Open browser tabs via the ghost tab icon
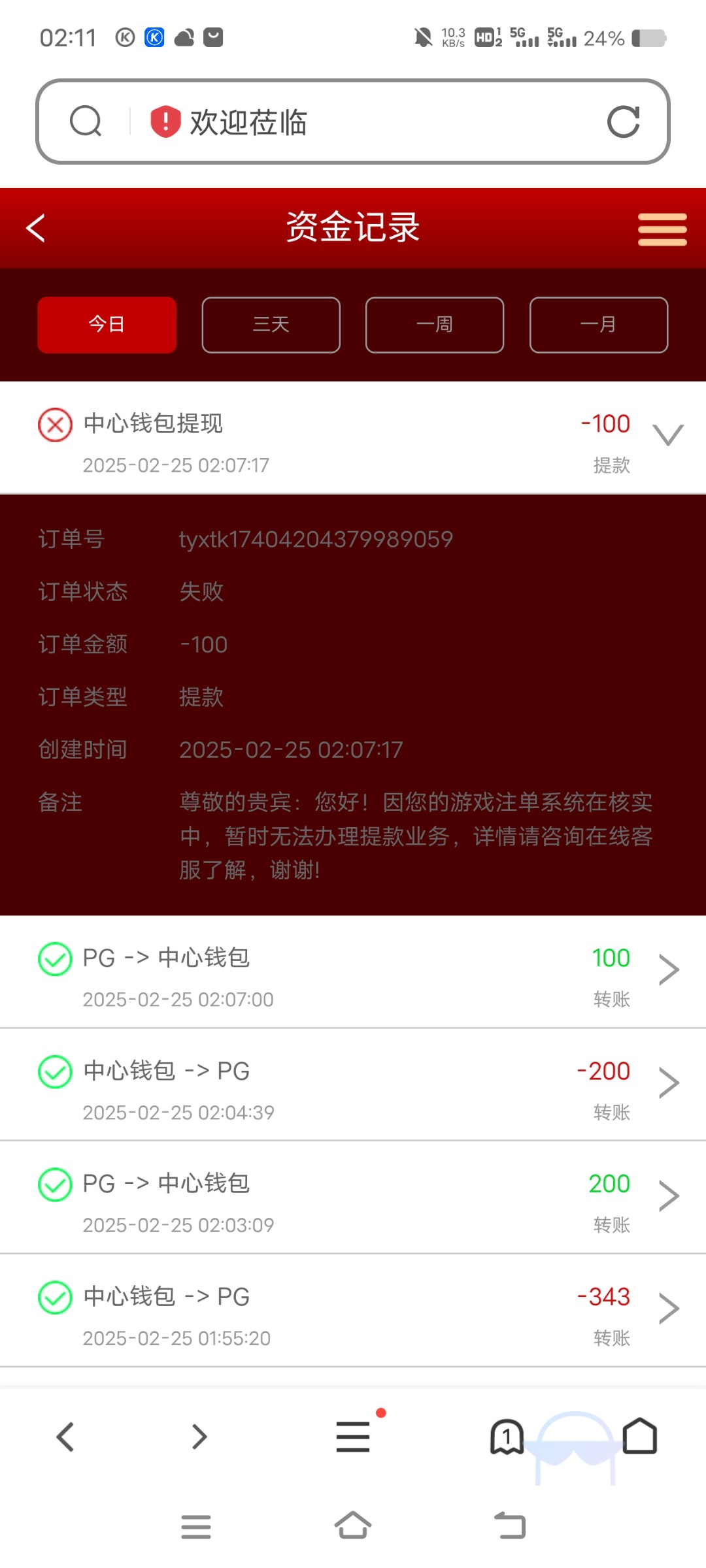The width and height of the screenshot is (706, 1568). [507, 1437]
